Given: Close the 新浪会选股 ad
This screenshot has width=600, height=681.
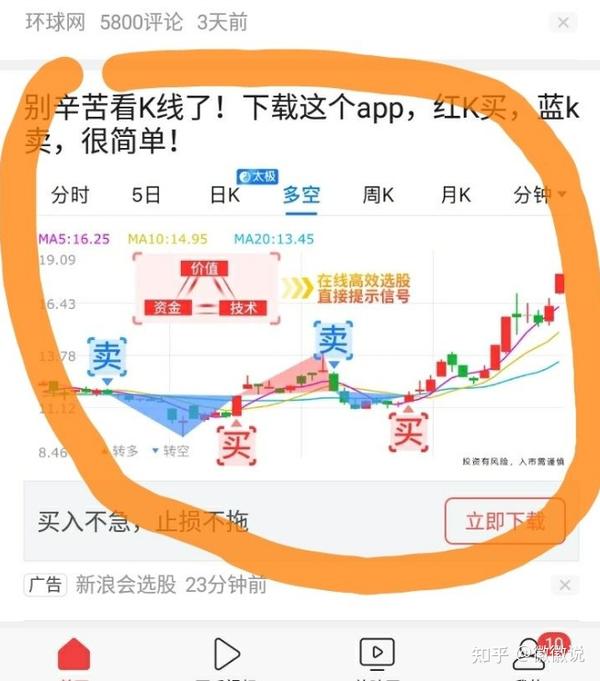Looking at the screenshot, I should pyautogui.click(x=564, y=585).
